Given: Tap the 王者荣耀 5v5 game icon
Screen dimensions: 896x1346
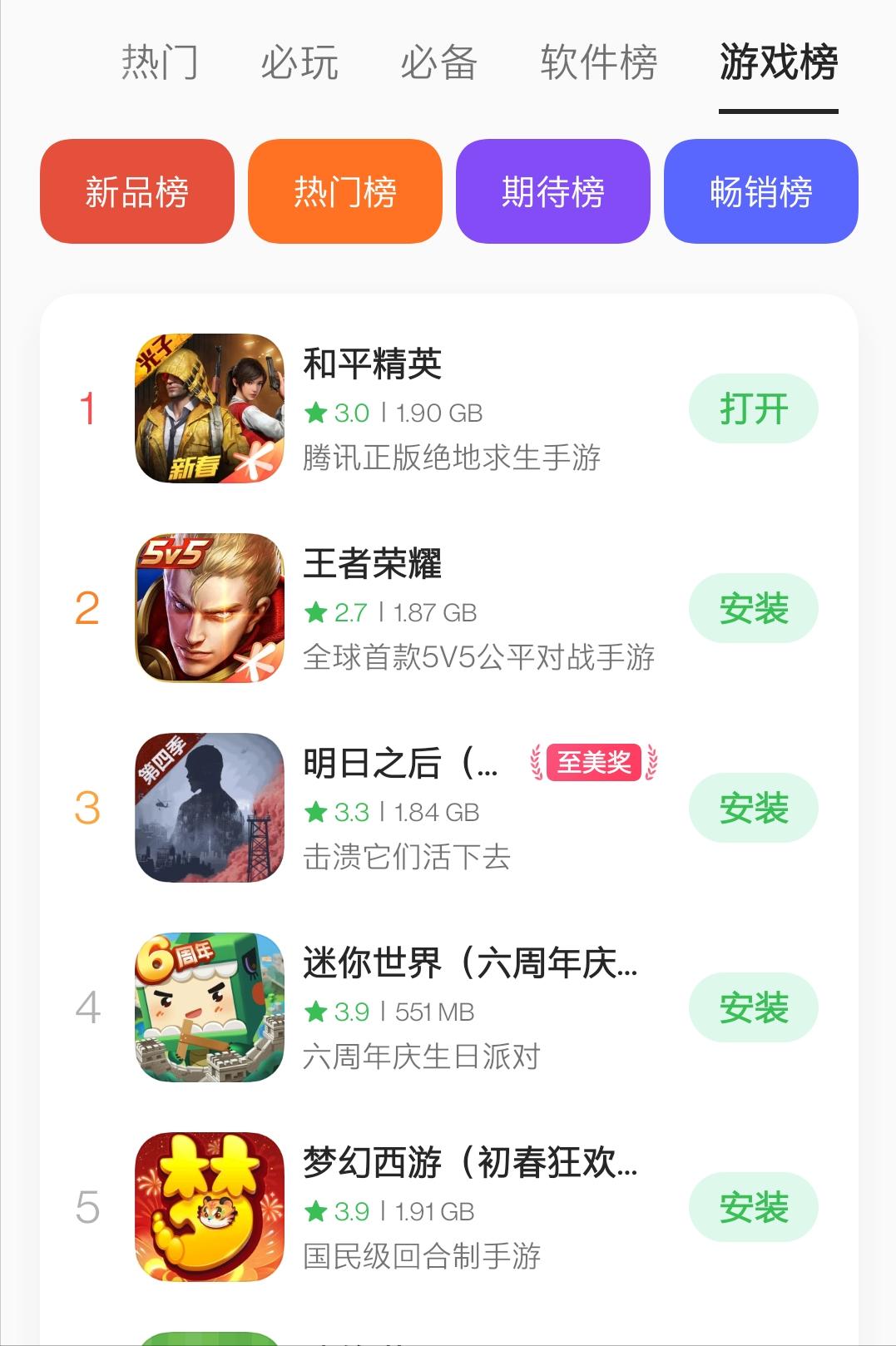Looking at the screenshot, I should coord(209,608).
